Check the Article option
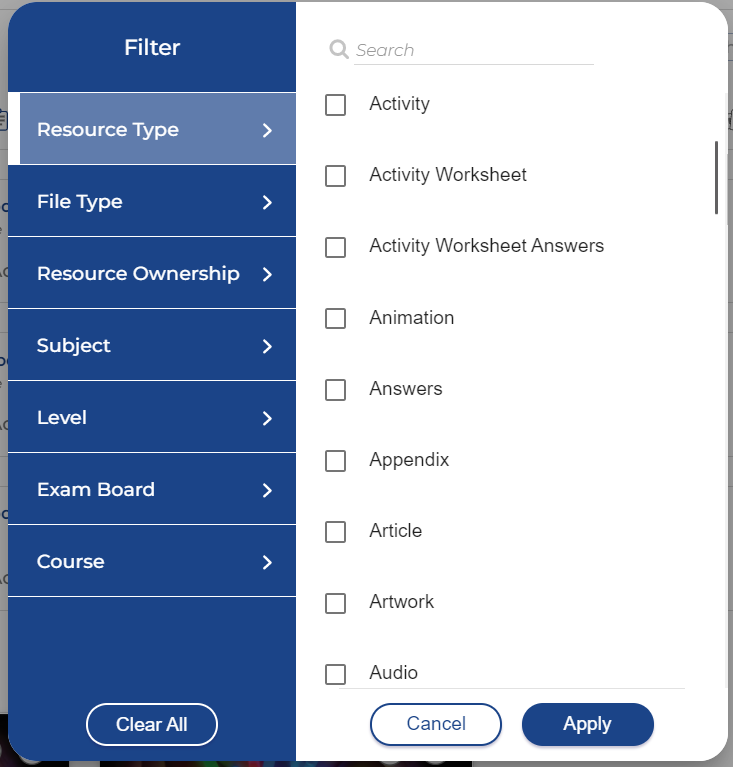Viewport: 733px width, 767px height. [x=336, y=531]
